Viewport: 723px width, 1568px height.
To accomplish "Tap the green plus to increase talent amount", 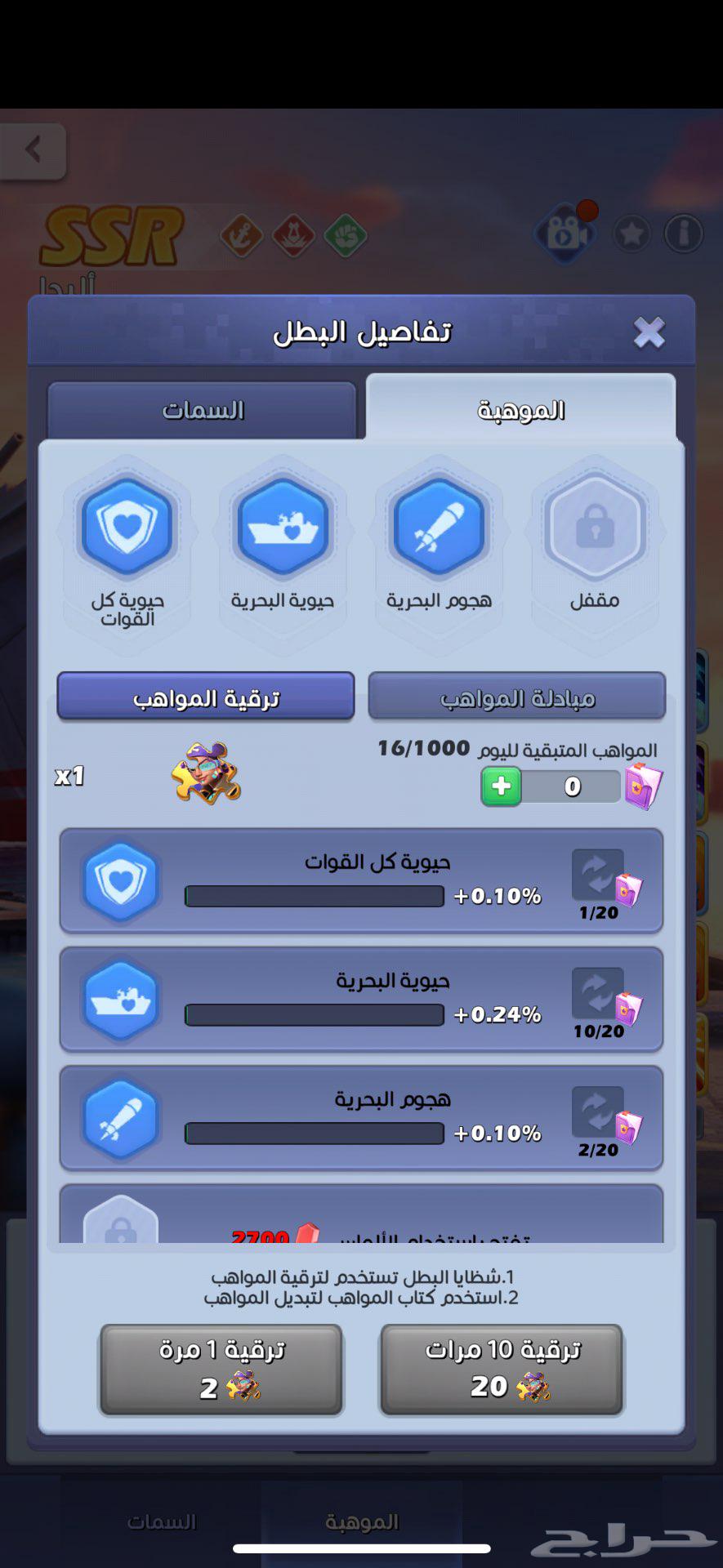I will (501, 786).
